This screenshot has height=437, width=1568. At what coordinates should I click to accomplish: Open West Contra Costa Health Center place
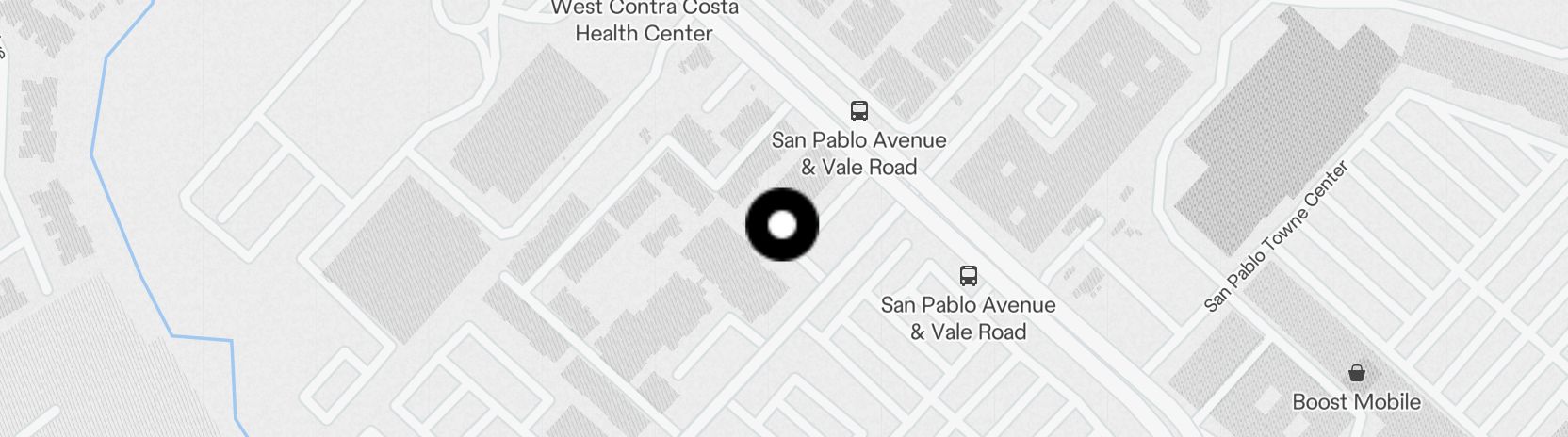pos(645,23)
